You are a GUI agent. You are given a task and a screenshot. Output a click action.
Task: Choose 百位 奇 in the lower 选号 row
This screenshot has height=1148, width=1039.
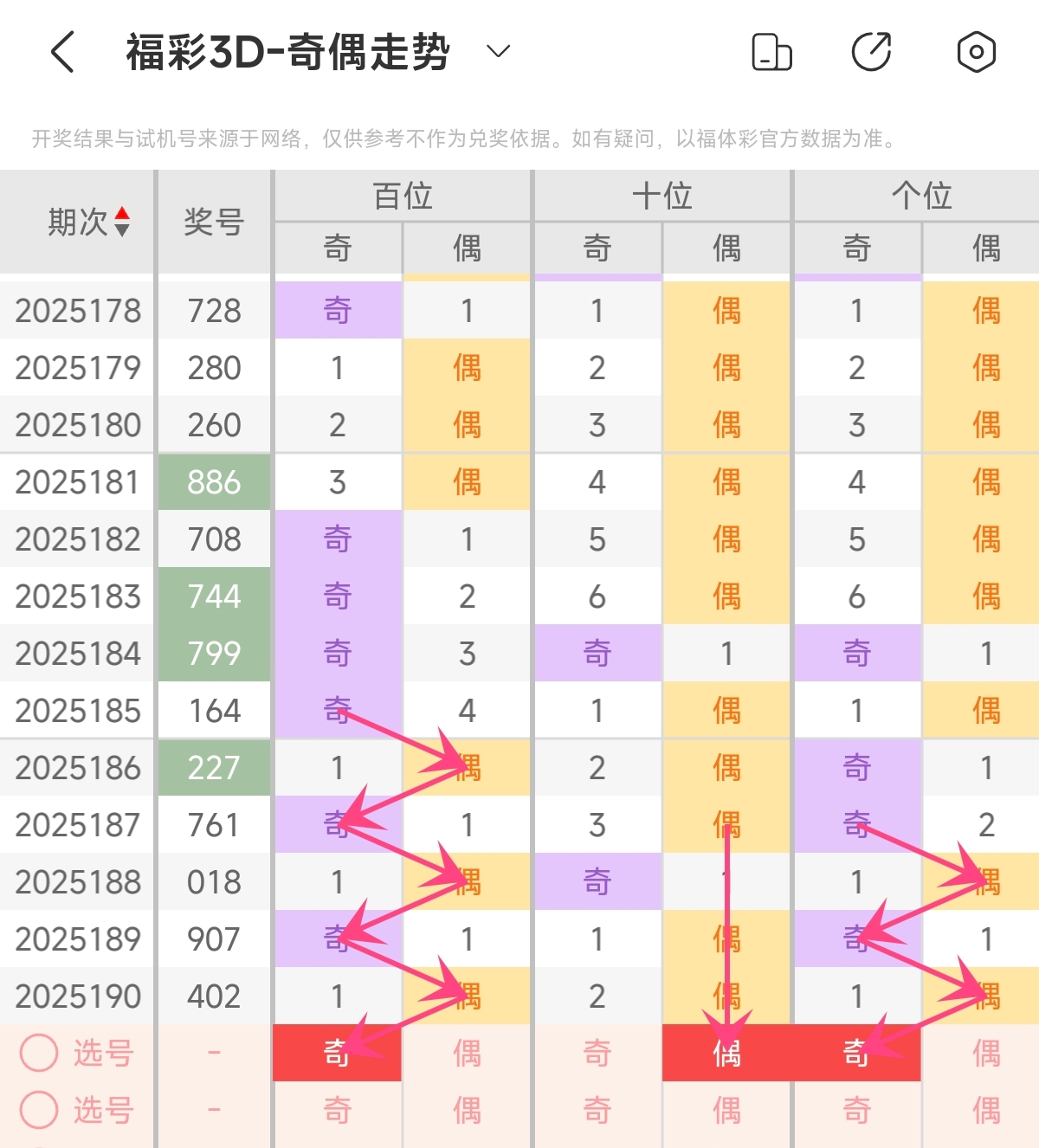[x=337, y=1110]
